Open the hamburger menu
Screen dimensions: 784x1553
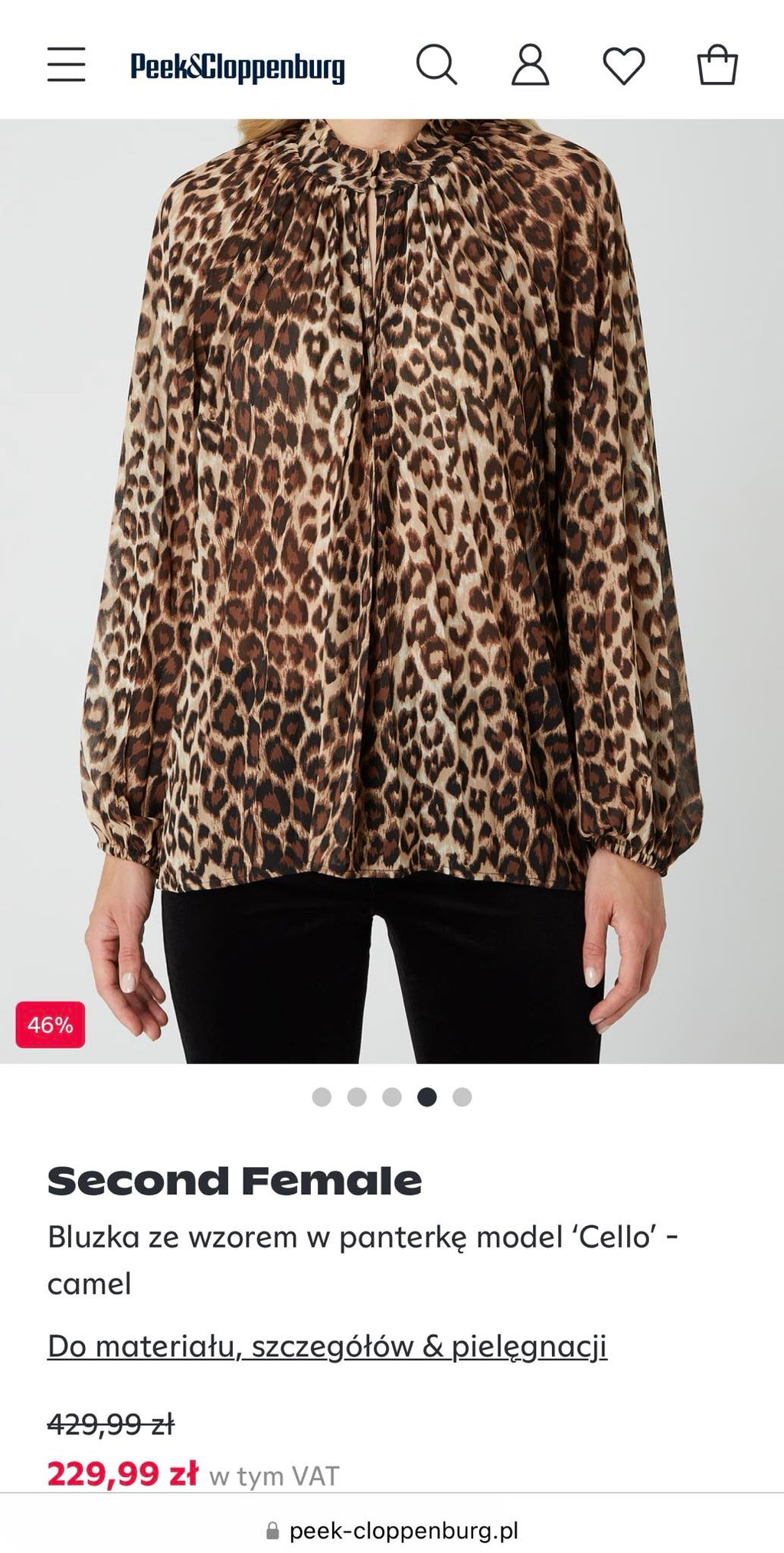66,64
